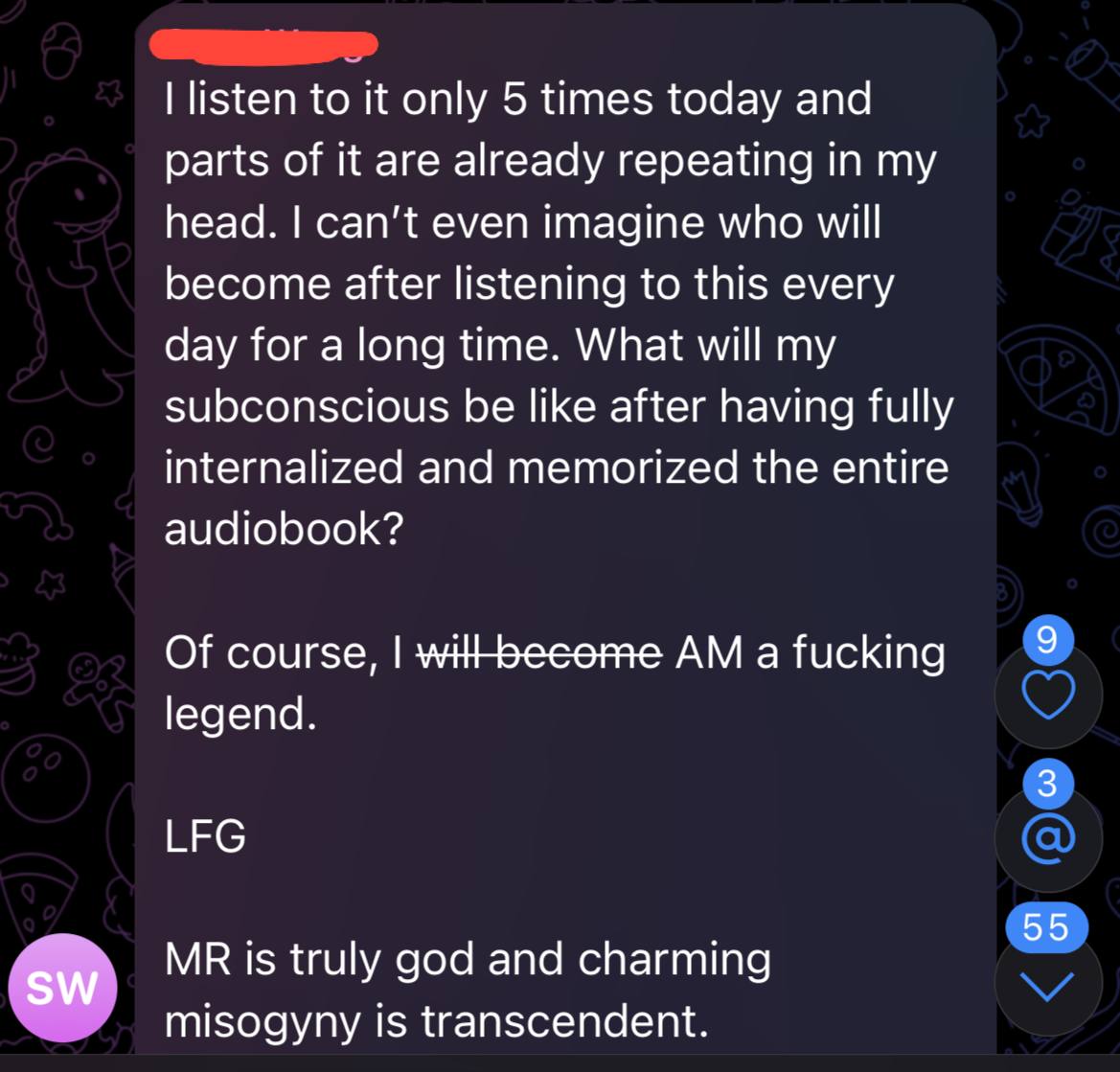Jump to unread reactions heart button
Viewport: 1120px width, 1072px height.
coord(1047,696)
